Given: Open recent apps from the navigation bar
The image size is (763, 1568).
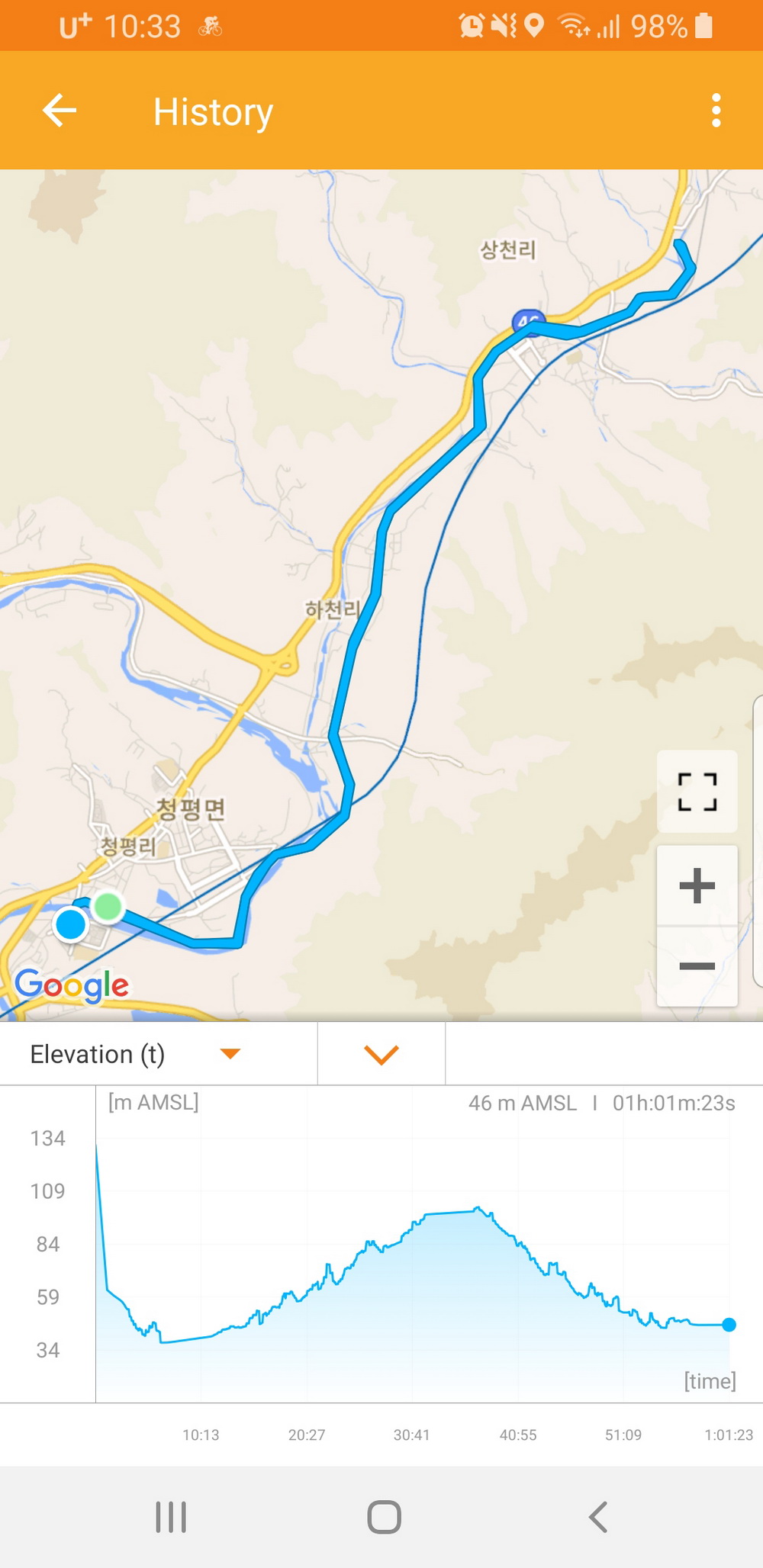Looking at the screenshot, I should (x=171, y=1516).
